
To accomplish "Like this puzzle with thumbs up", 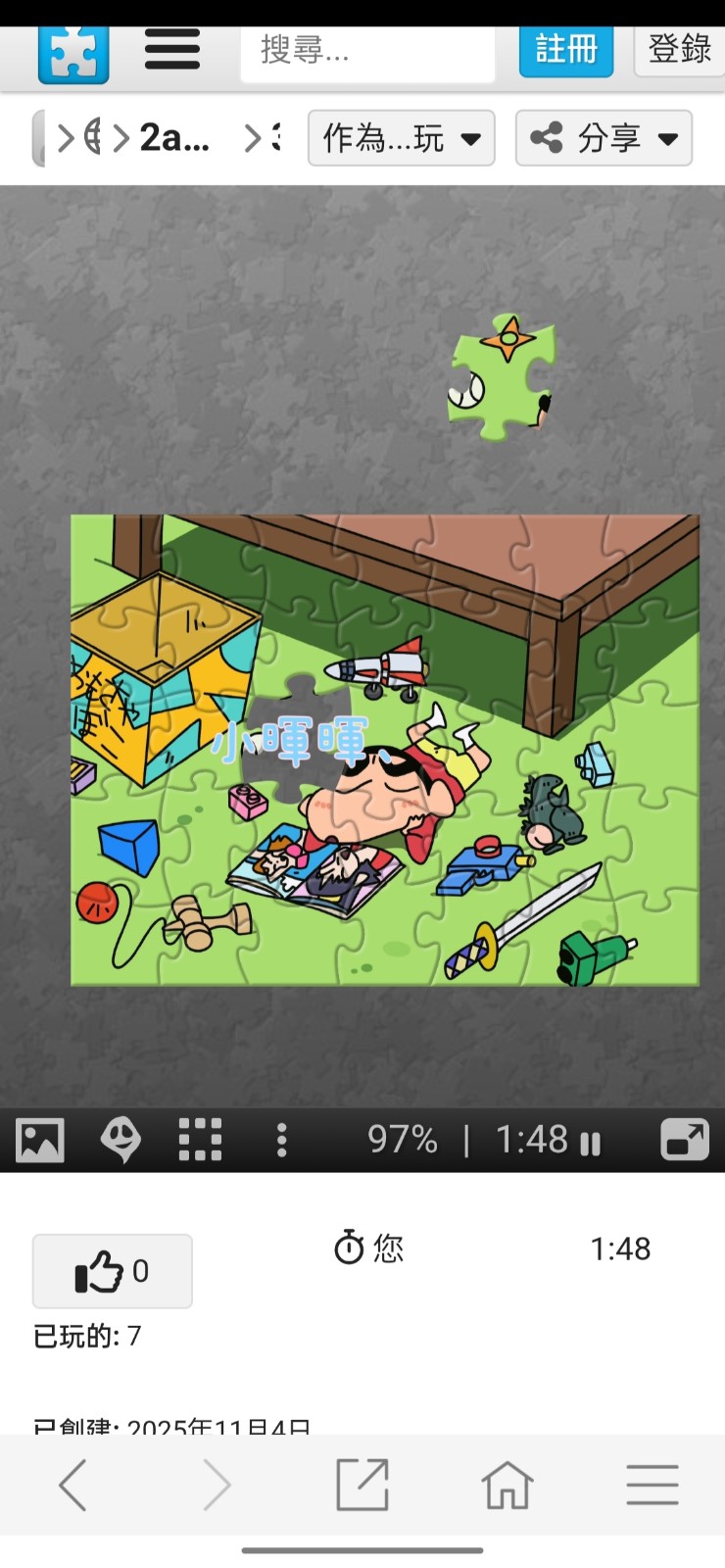I will pyautogui.click(x=112, y=1271).
